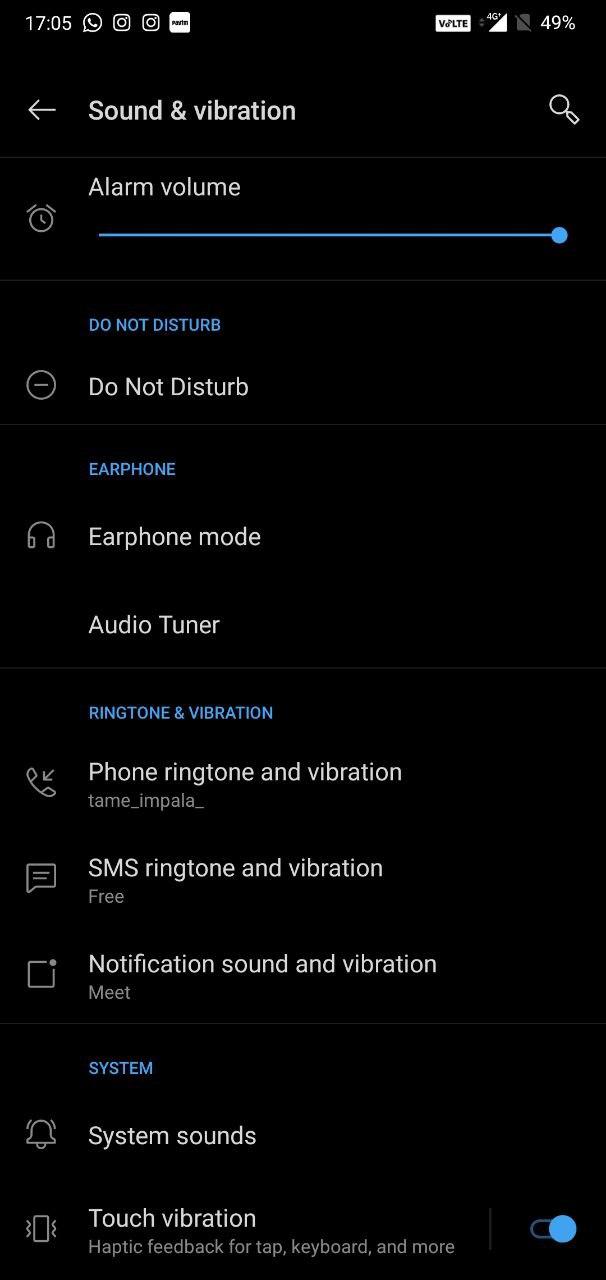Viewport: 606px width, 1280px height.
Task: Open Do Not Disturb settings
Action: point(303,386)
